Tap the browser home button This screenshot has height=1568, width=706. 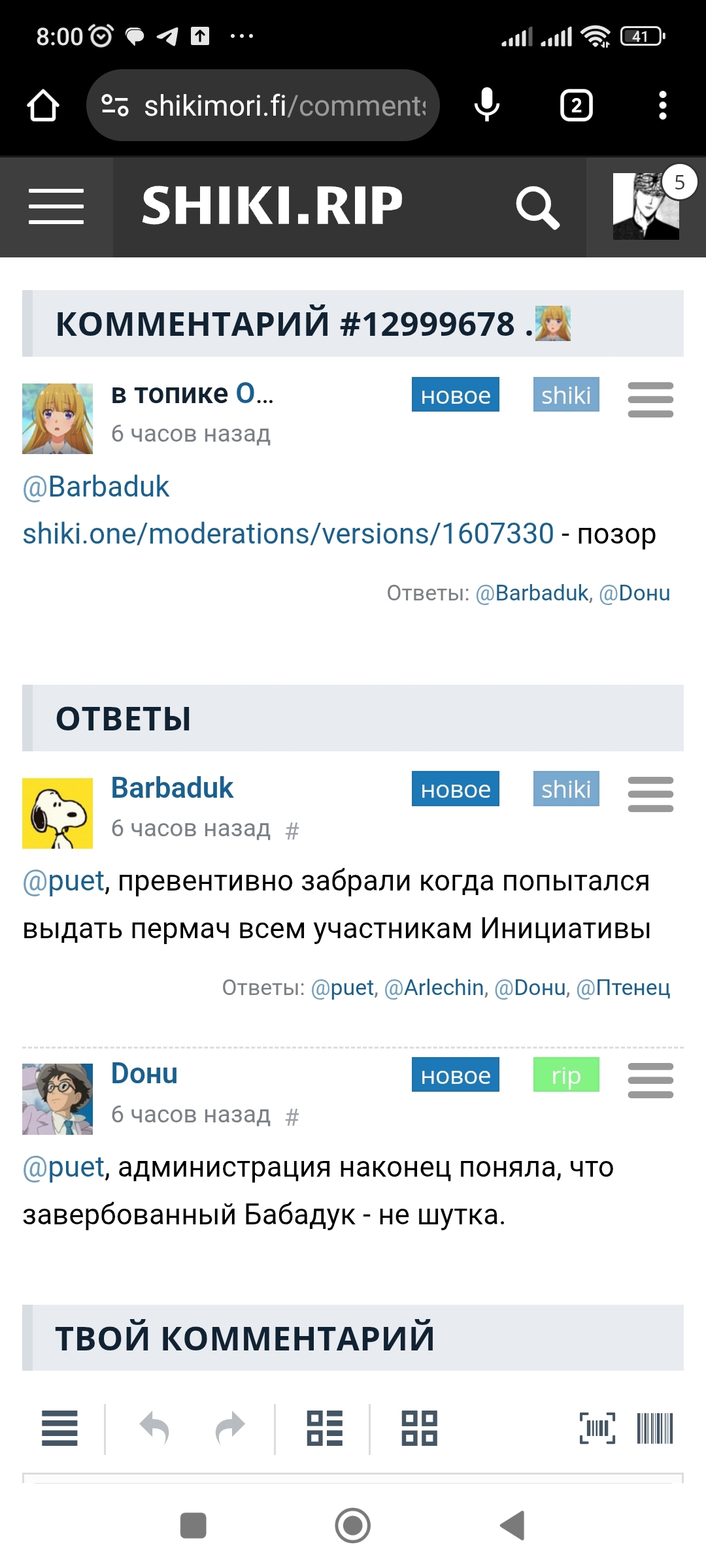pyautogui.click(x=43, y=106)
